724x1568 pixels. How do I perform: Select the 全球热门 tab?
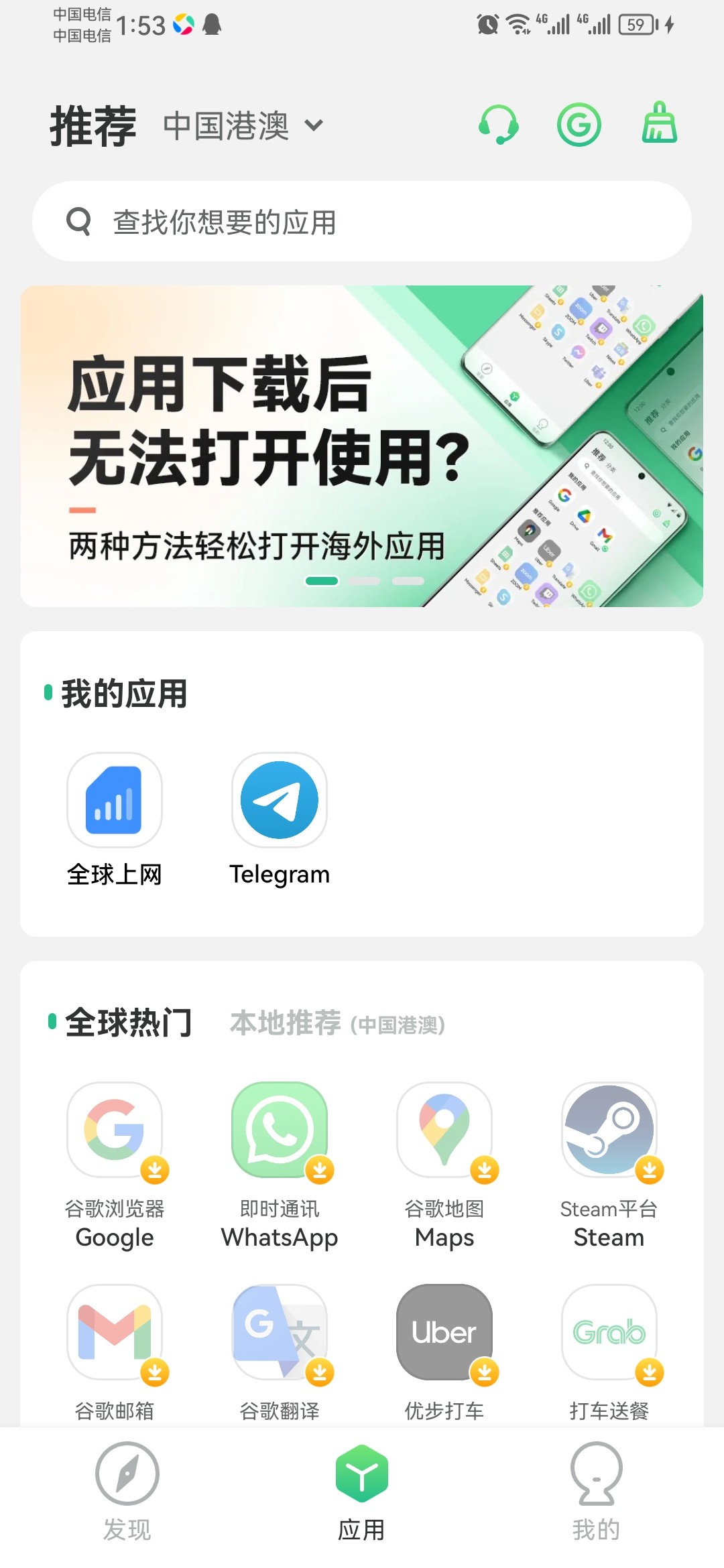point(127,1023)
